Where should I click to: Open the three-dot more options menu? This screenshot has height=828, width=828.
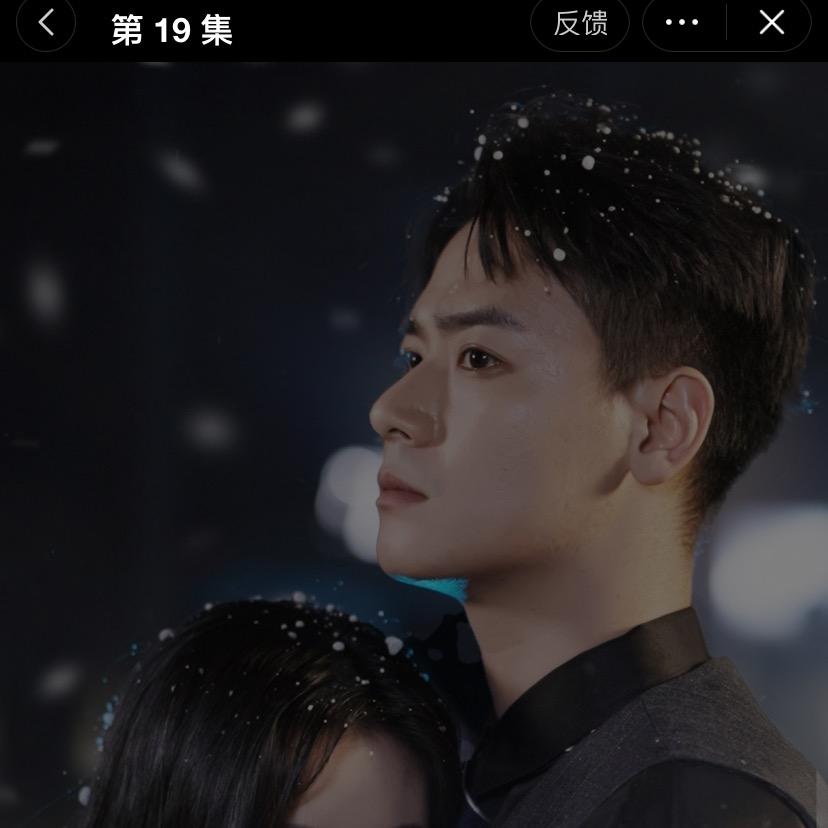coord(682,22)
